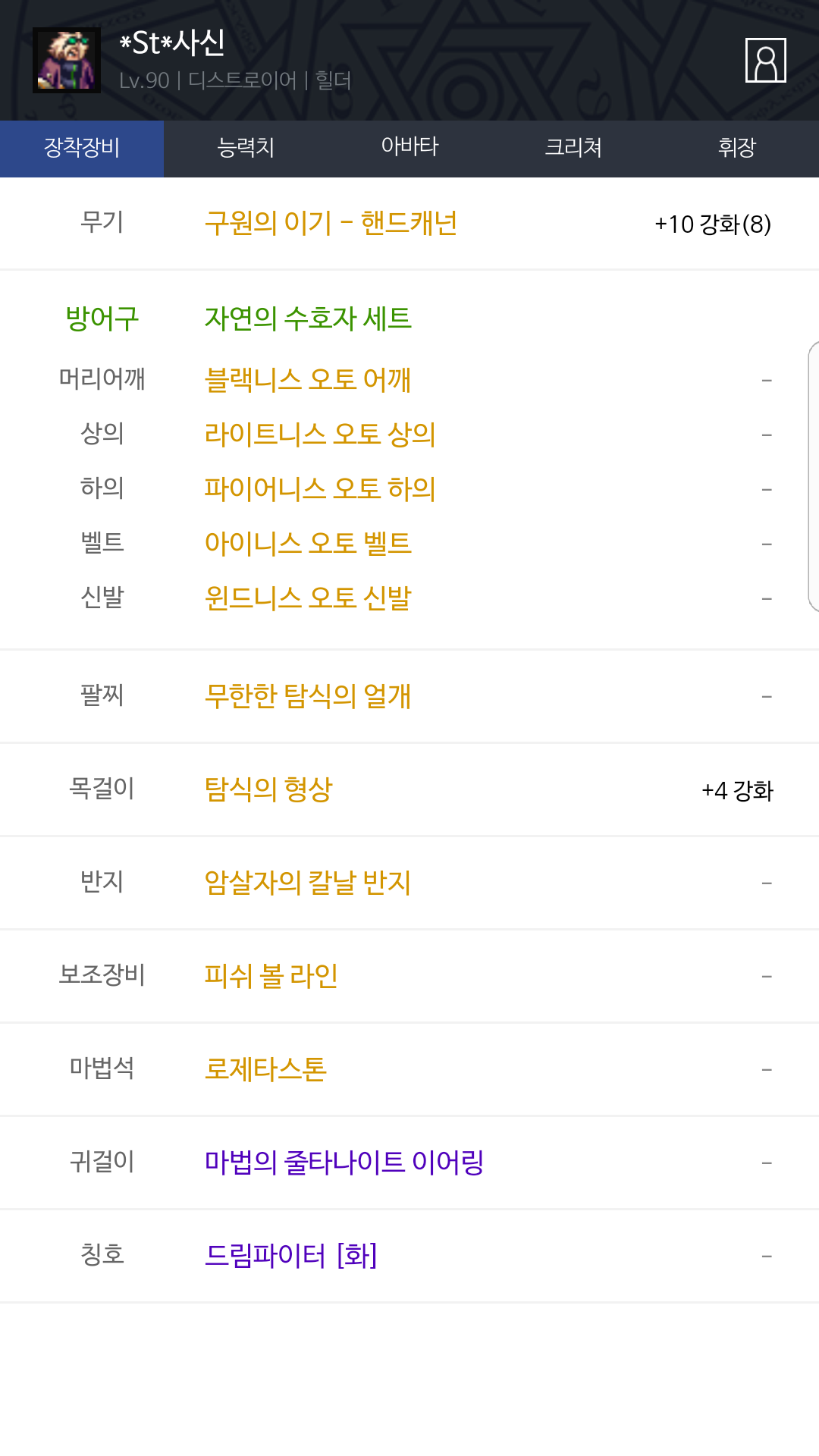Open bracelet 무한한 탐식의 얼개
Viewport: 819px width, 1456px height.
tap(308, 695)
